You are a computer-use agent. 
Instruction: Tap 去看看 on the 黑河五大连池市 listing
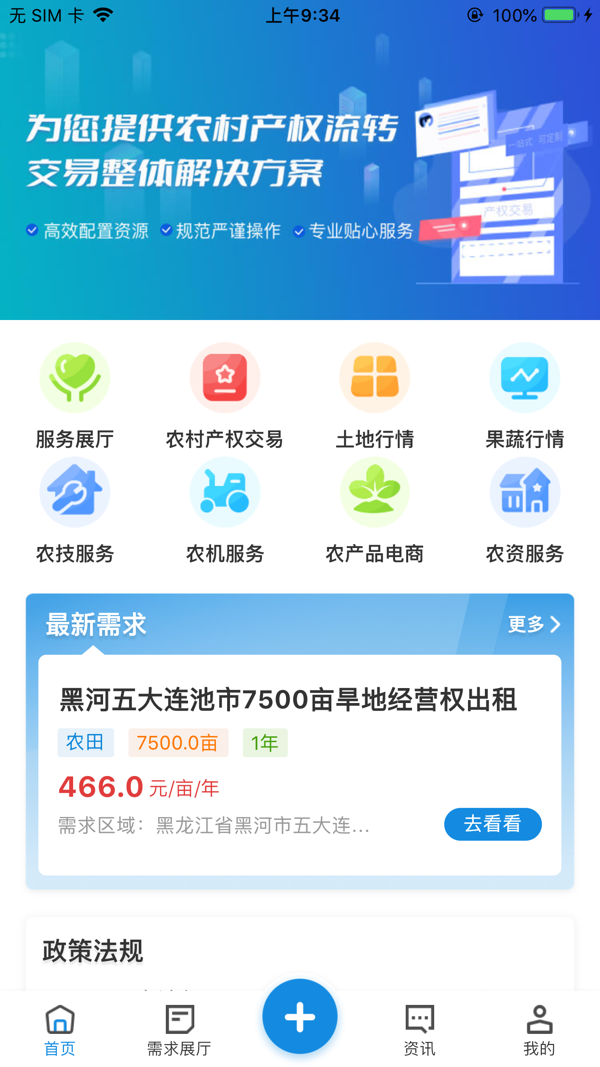[493, 824]
